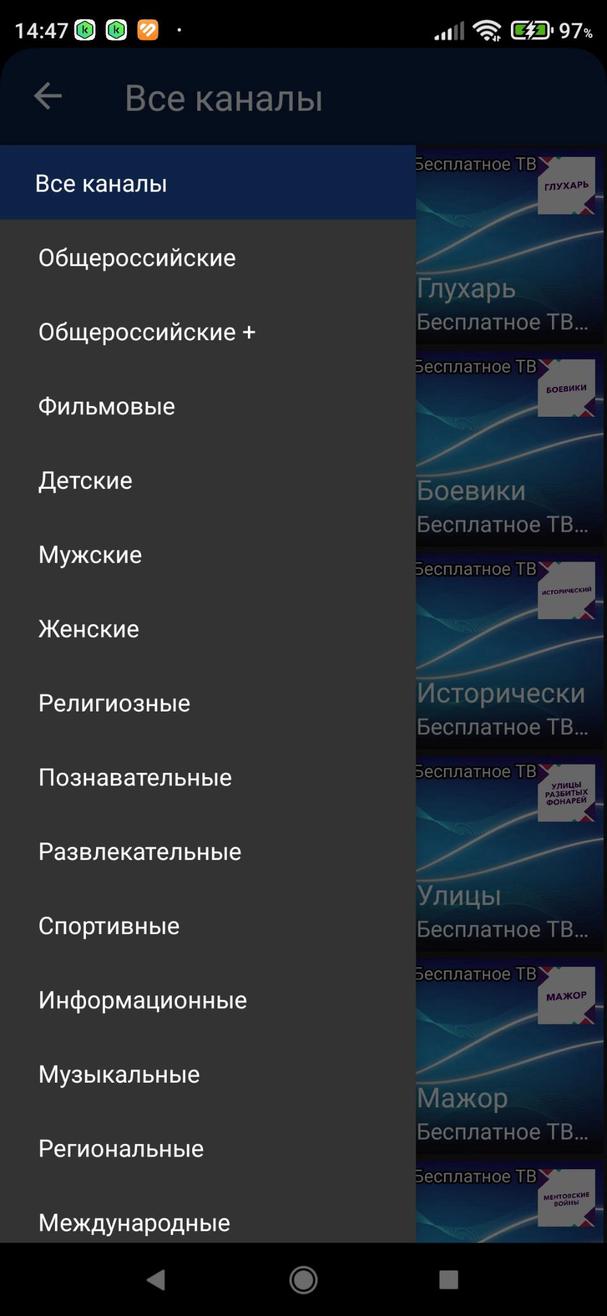Open the Глухарь channel card
Viewport: 607px width, 1316px height.
coord(510,250)
